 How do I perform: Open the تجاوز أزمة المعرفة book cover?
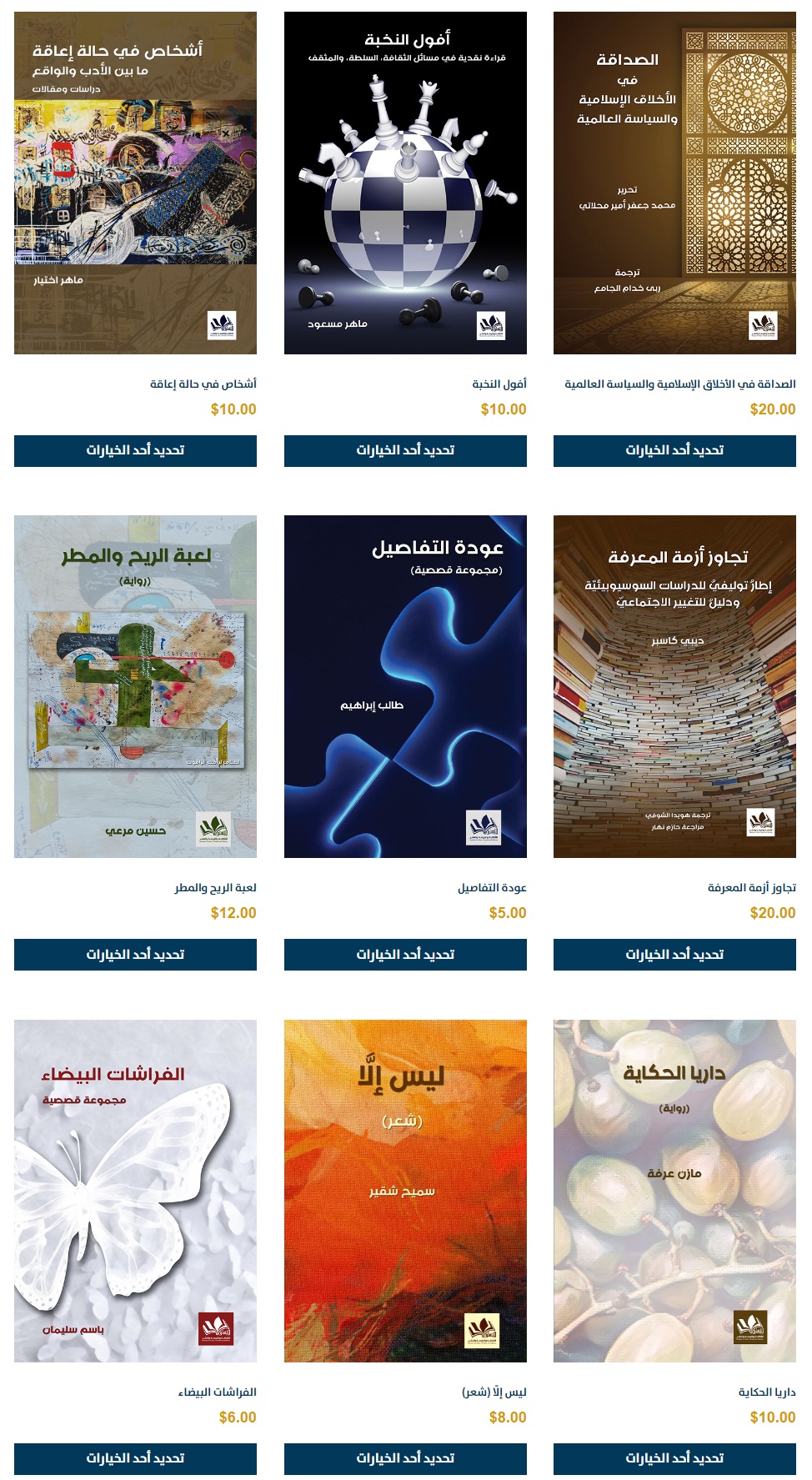click(674, 686)
